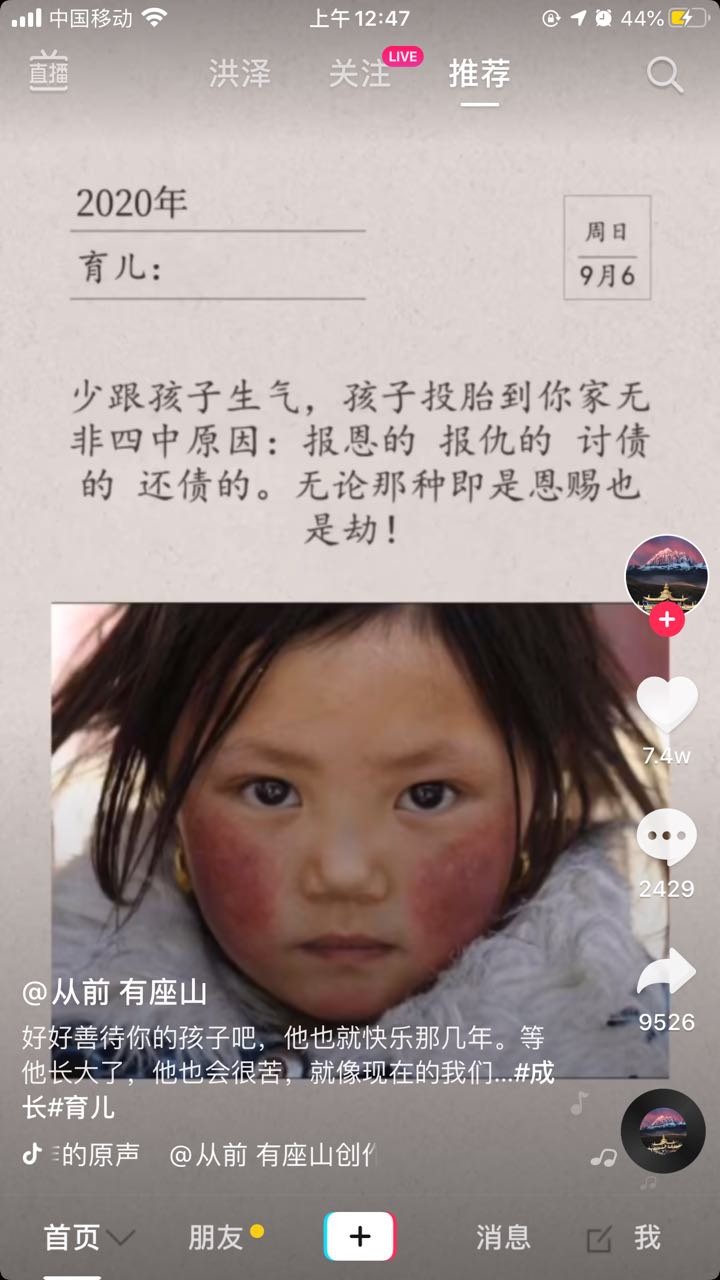Switch to the 洪泽 tab
The image size is (720, 1280).
pyautogui.click(x=240, y=73)
